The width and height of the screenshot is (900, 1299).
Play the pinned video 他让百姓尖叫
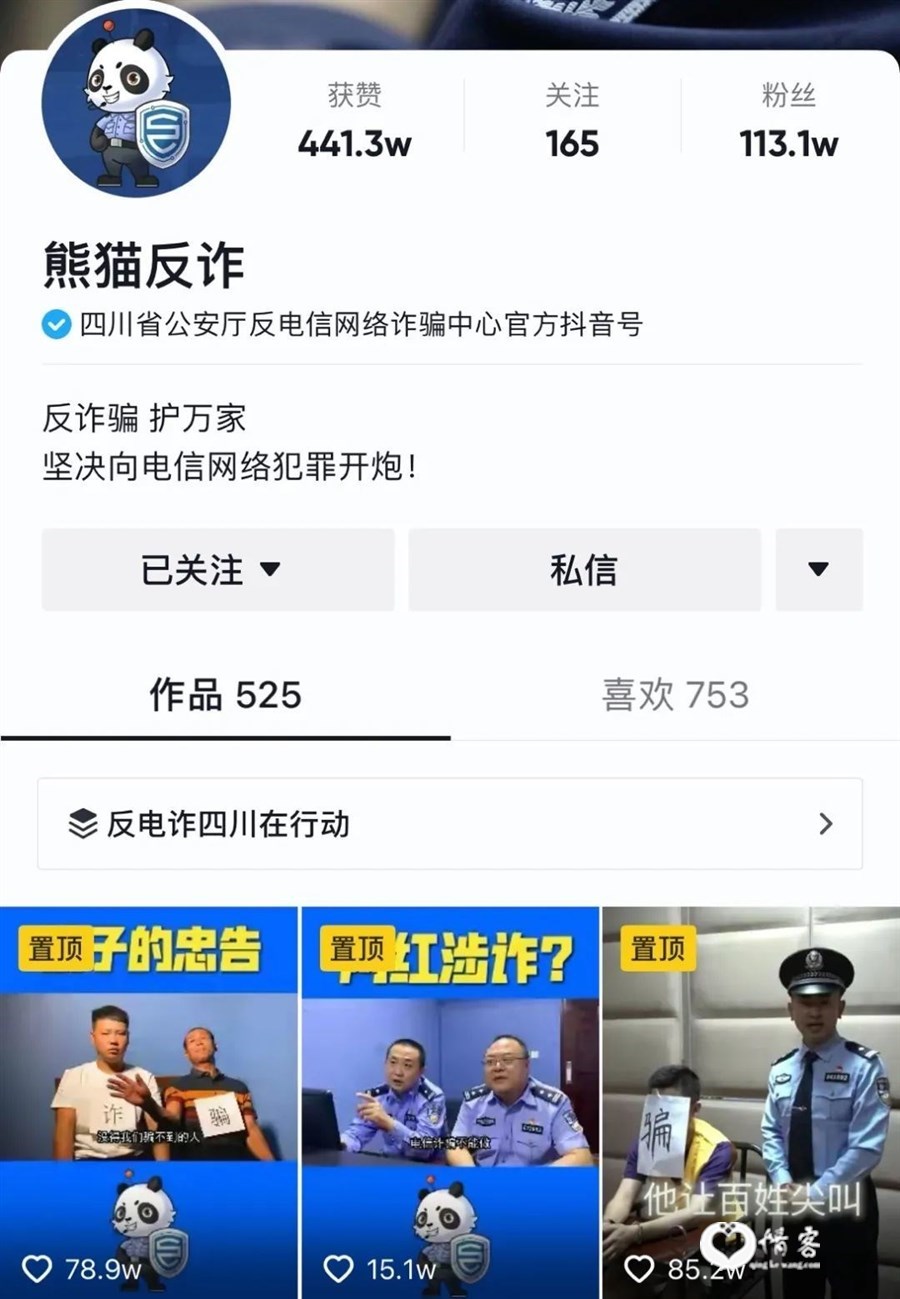tap(750, 1100)
